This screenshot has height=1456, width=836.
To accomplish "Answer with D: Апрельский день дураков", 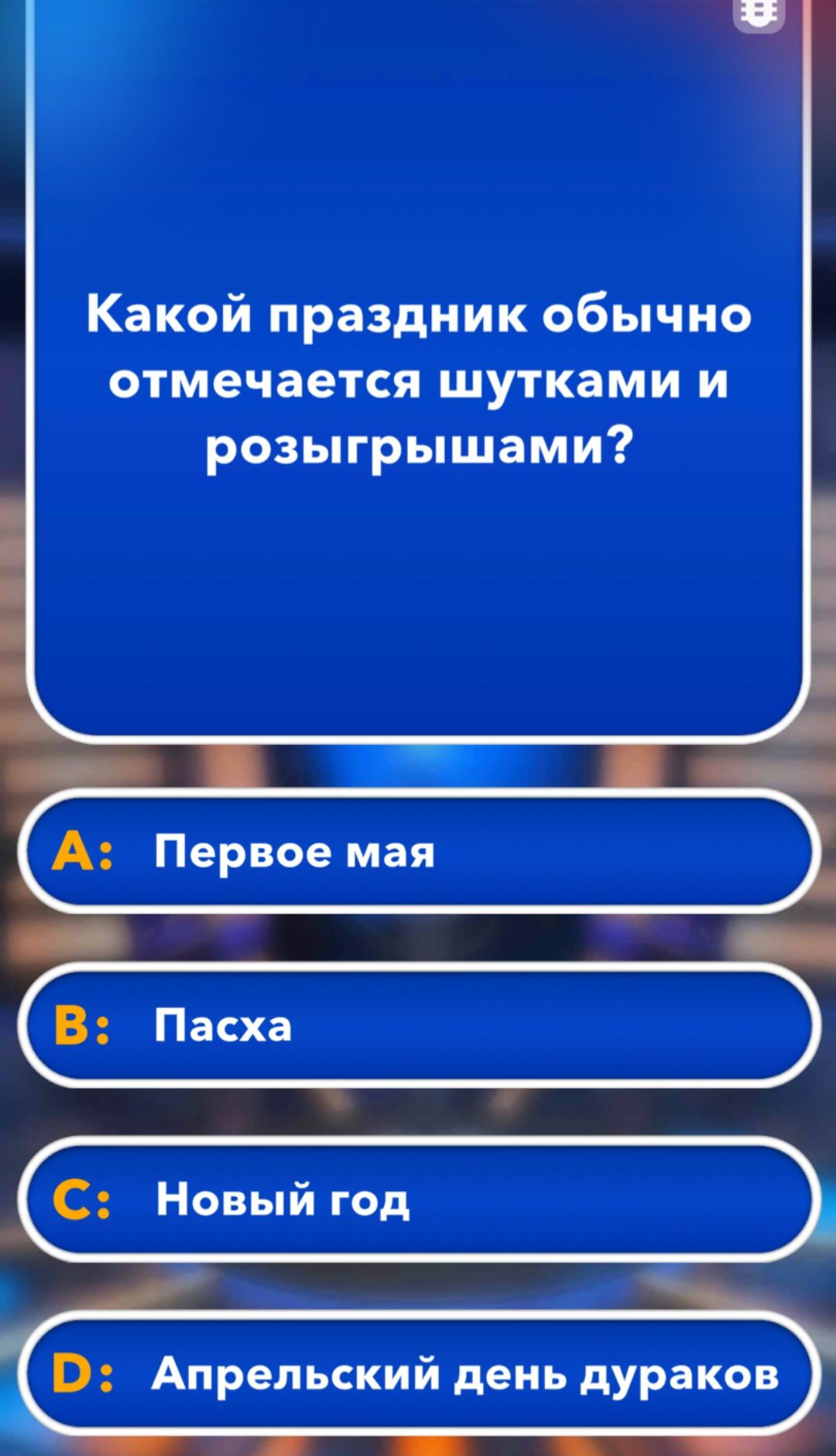I will pyautogui.click(x=418, y=1375).
